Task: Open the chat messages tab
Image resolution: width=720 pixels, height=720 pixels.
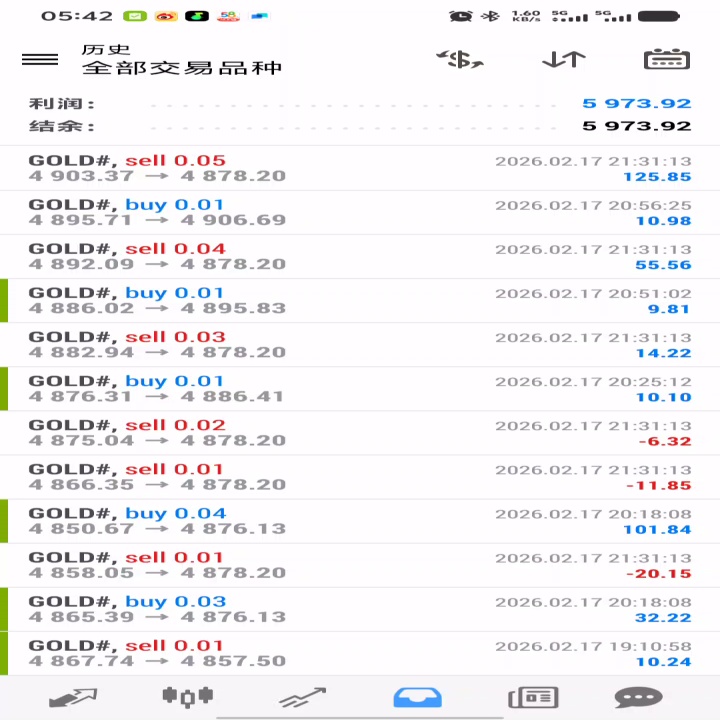Action: tap(638, 698)
